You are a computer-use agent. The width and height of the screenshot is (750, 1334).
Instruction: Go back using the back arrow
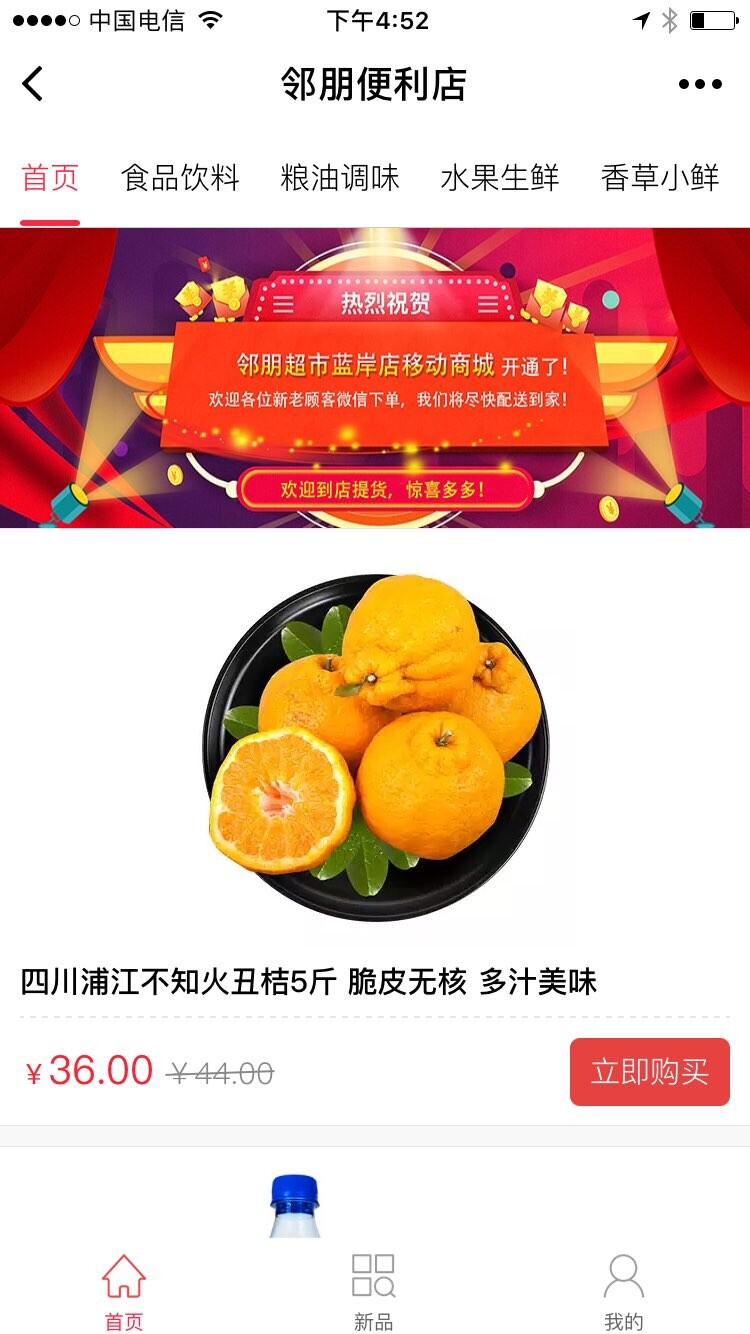[33, 84]
